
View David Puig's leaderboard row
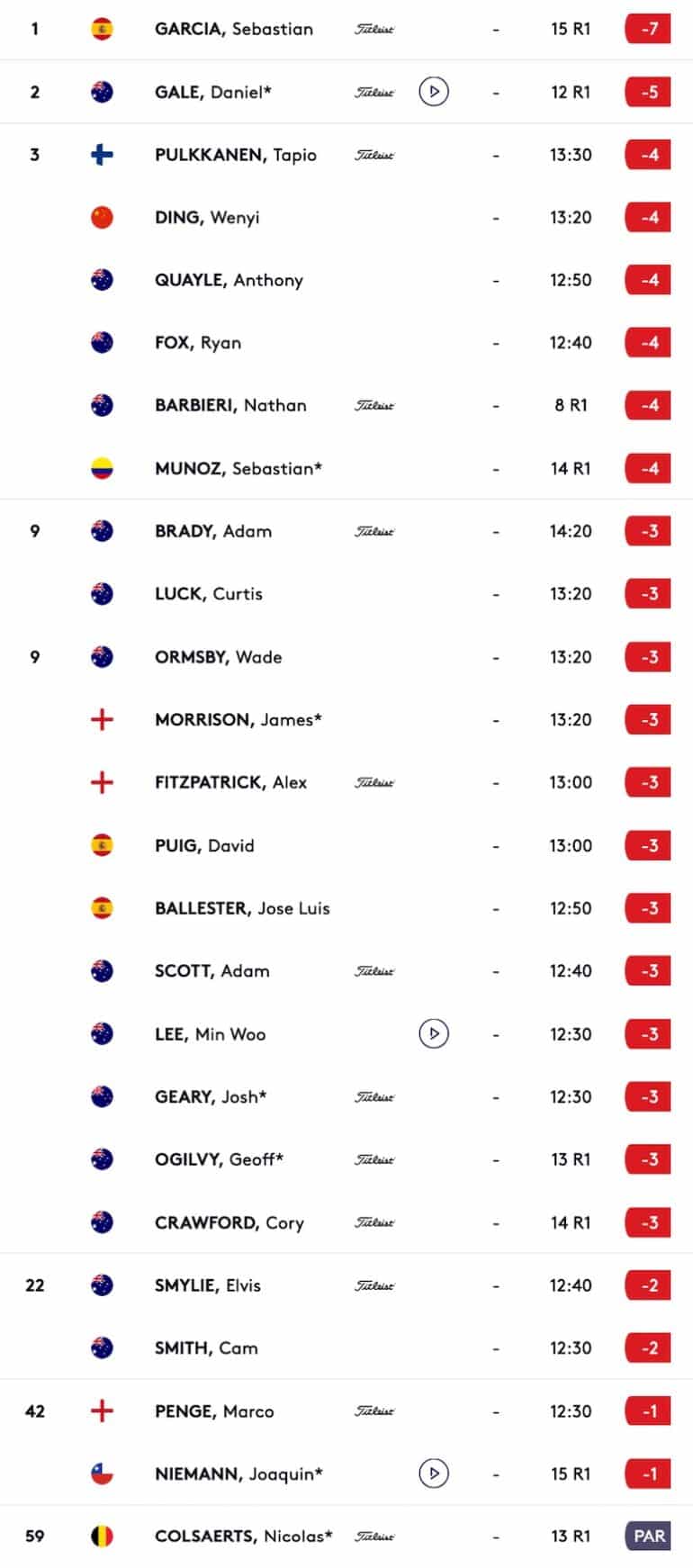click(x=204, y=845)
